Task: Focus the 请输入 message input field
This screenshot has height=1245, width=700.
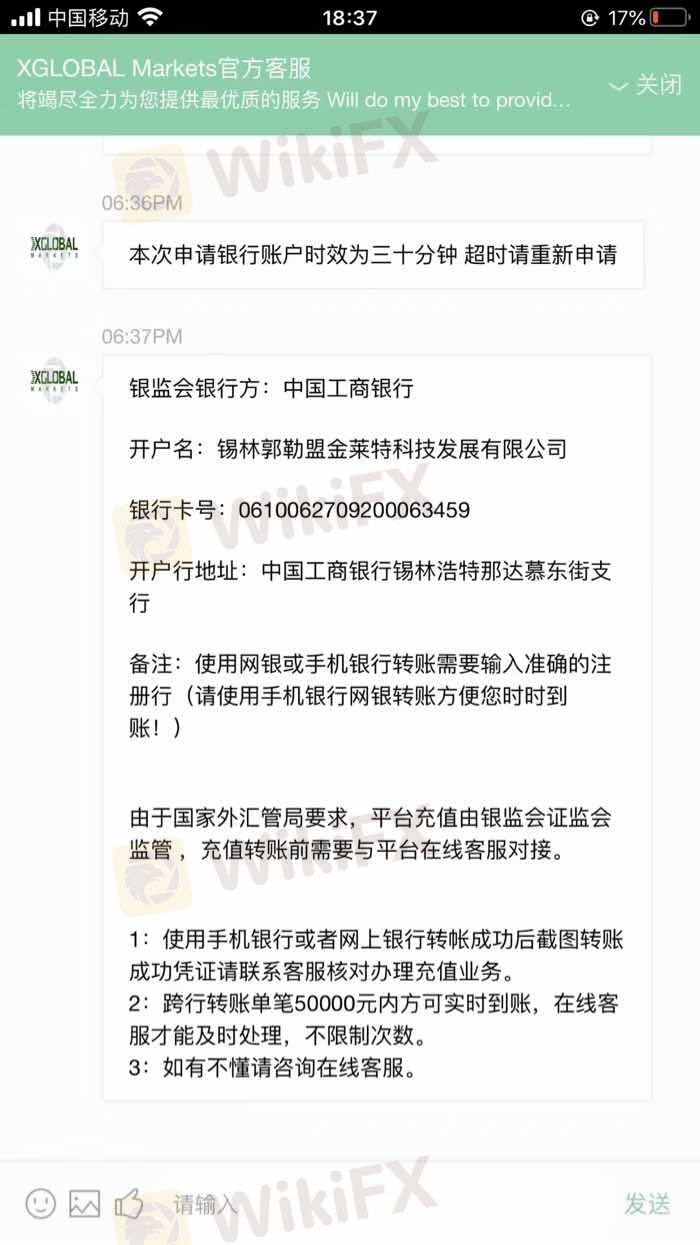Action: (x=380, y=1204)
